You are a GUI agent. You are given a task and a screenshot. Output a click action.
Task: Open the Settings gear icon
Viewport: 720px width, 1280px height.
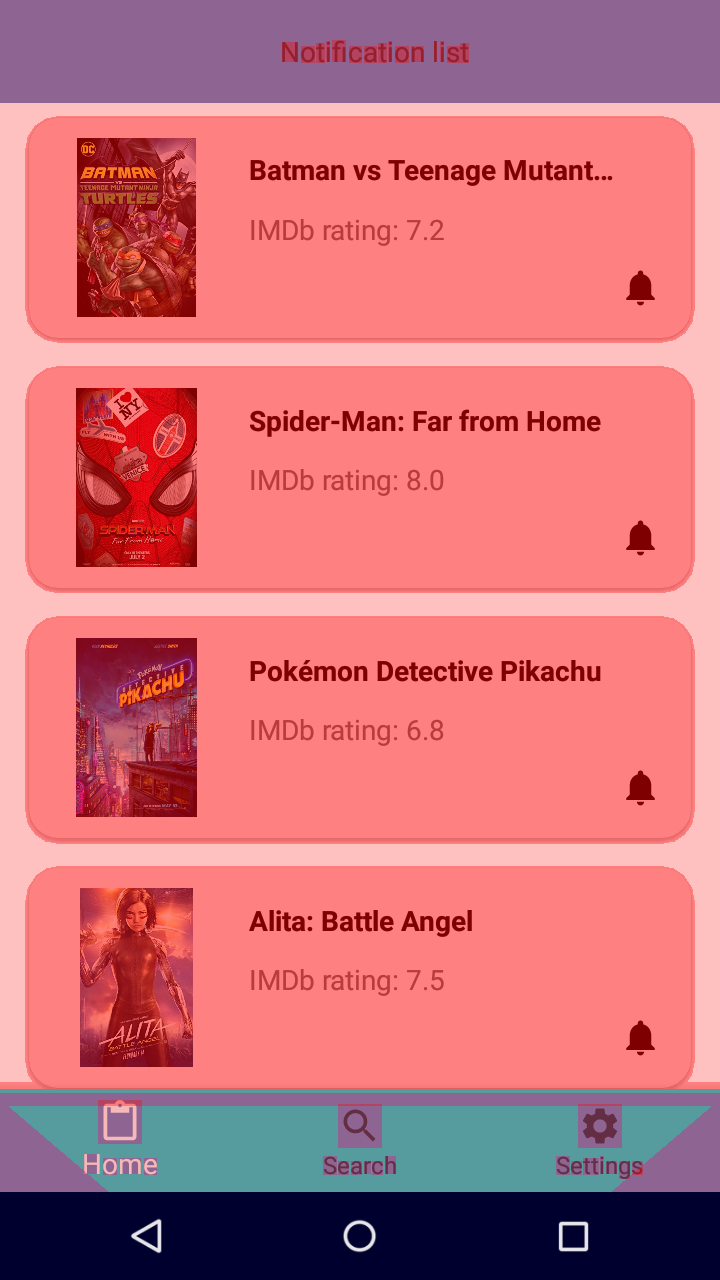pyautogui.click(x=599, y=1123)
